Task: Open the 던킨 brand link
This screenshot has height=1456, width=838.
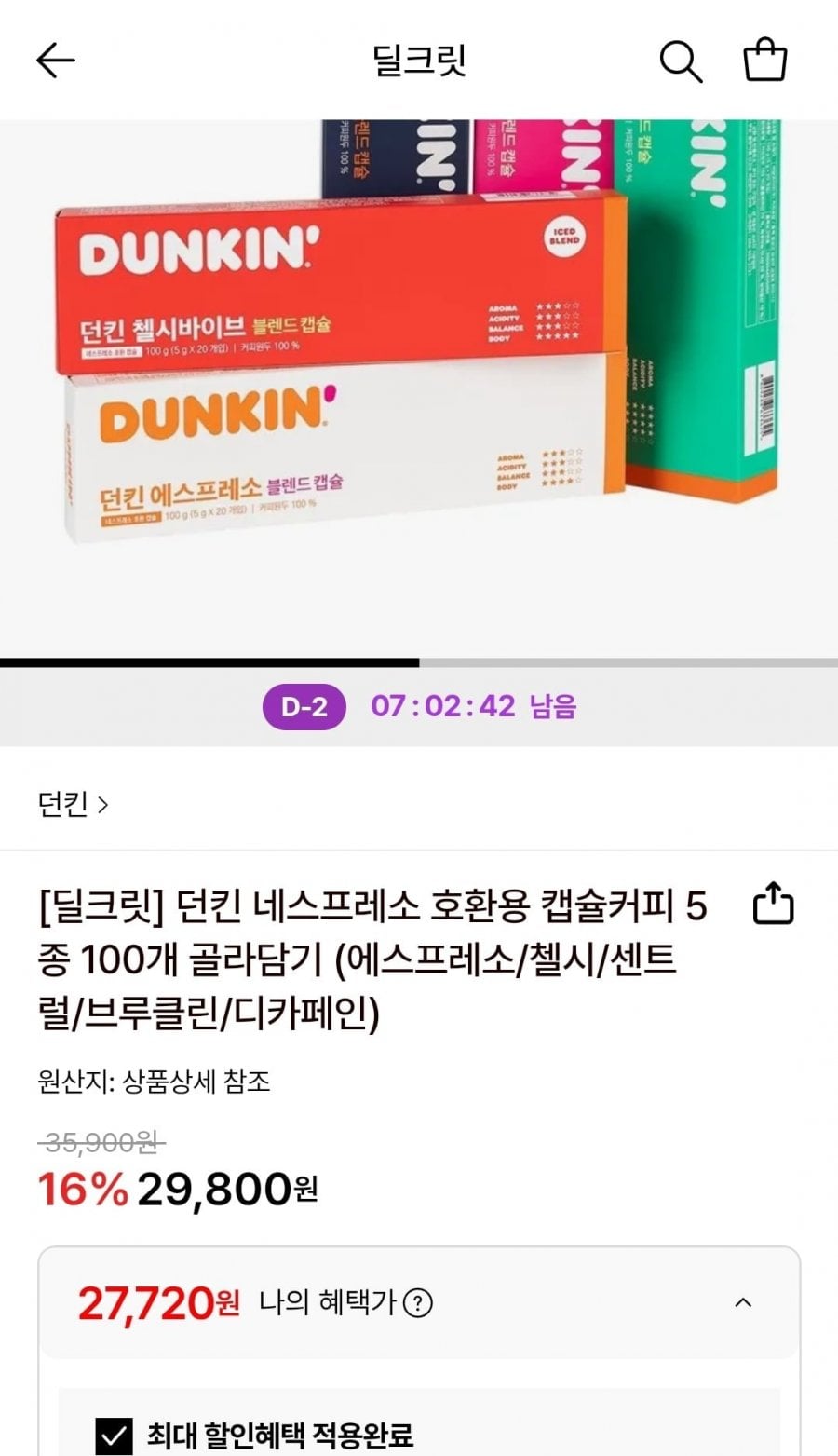Action: (x=73, y=803)
